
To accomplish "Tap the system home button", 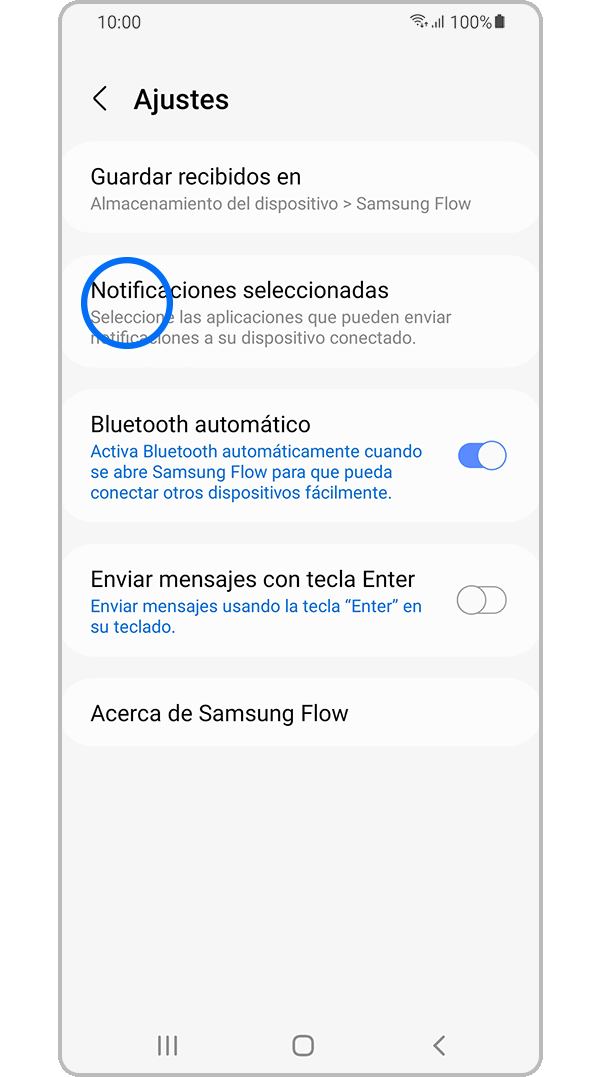I will click(x=303, y=1045).
